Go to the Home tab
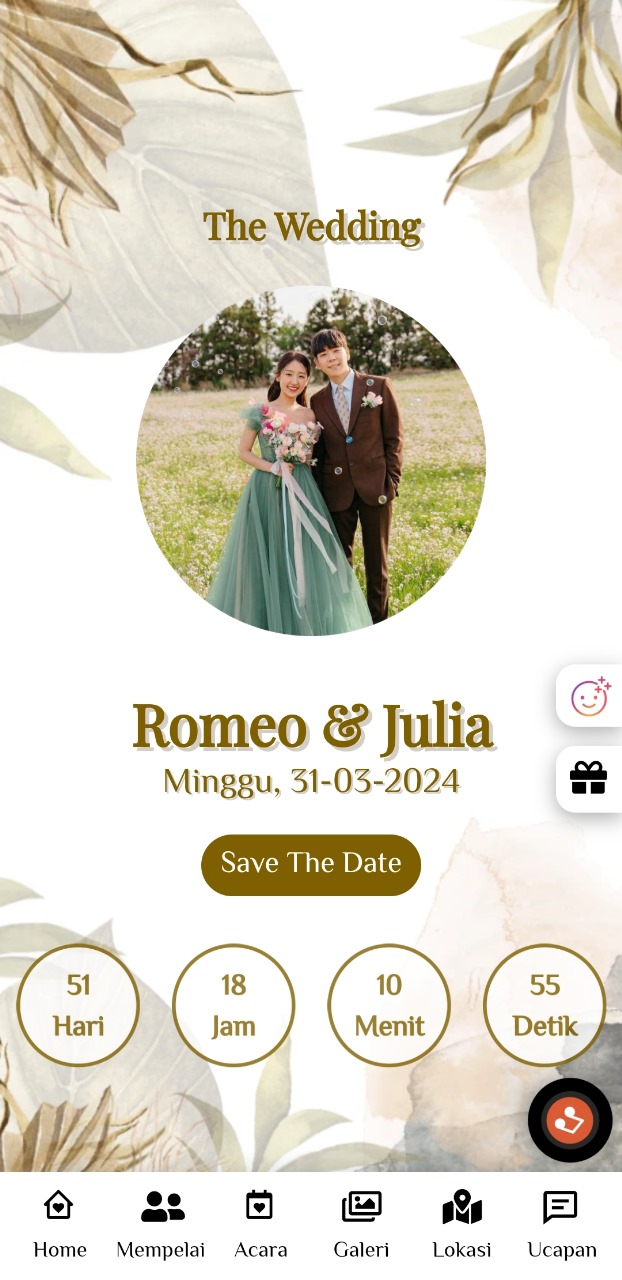The image size is (622, 1280). [x=60, y=1224]
